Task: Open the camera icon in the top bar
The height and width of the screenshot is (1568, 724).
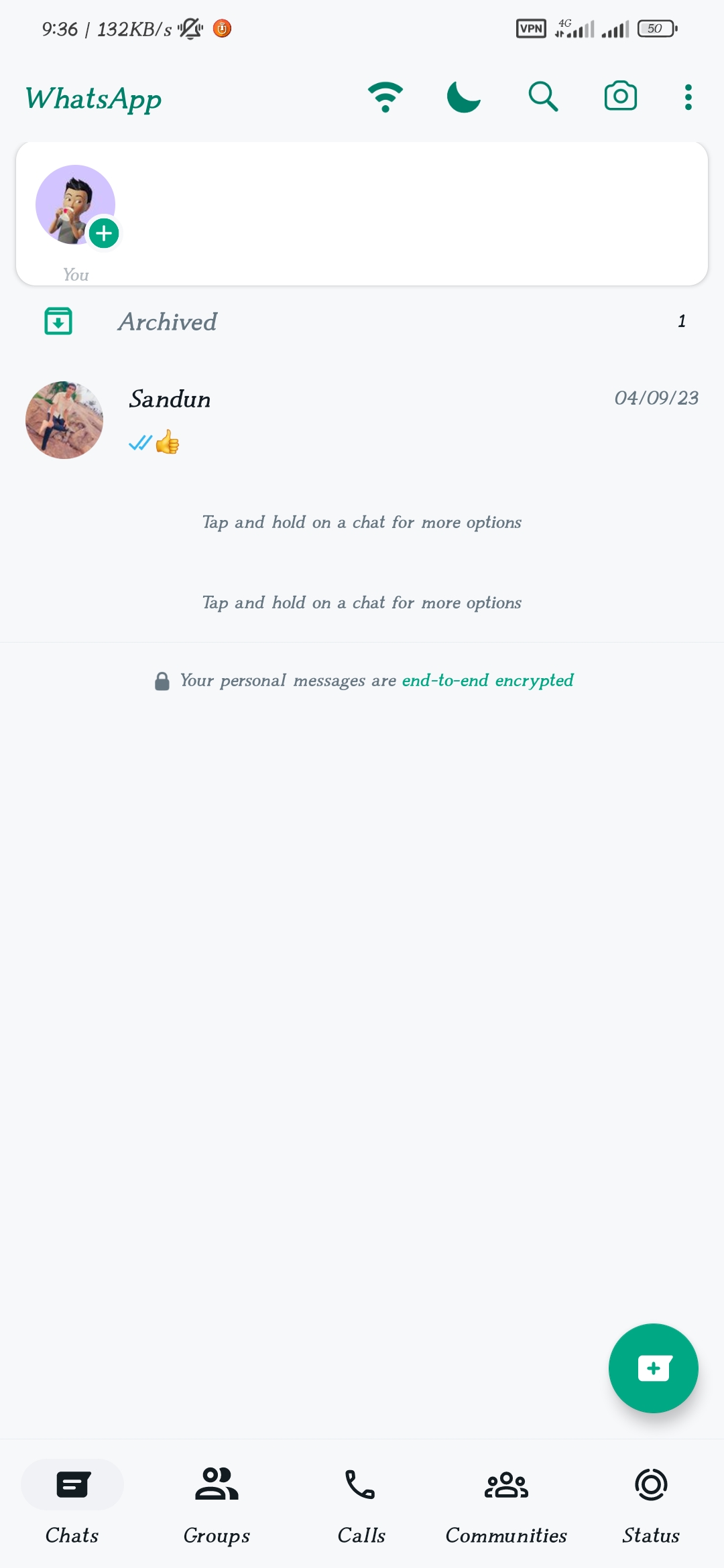Action: [619, 96]
